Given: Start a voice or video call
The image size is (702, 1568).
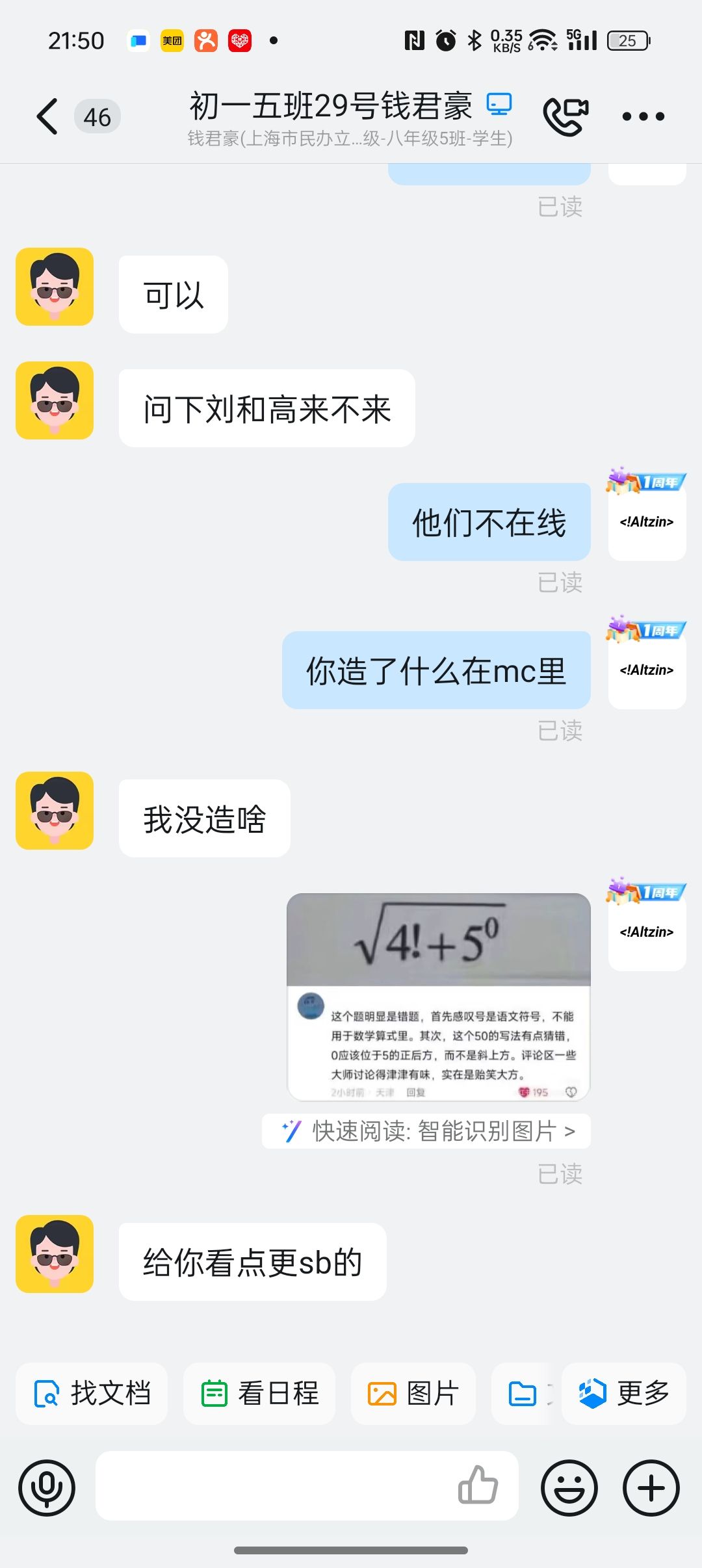Looking at the screenshot, I should point(565,116).
